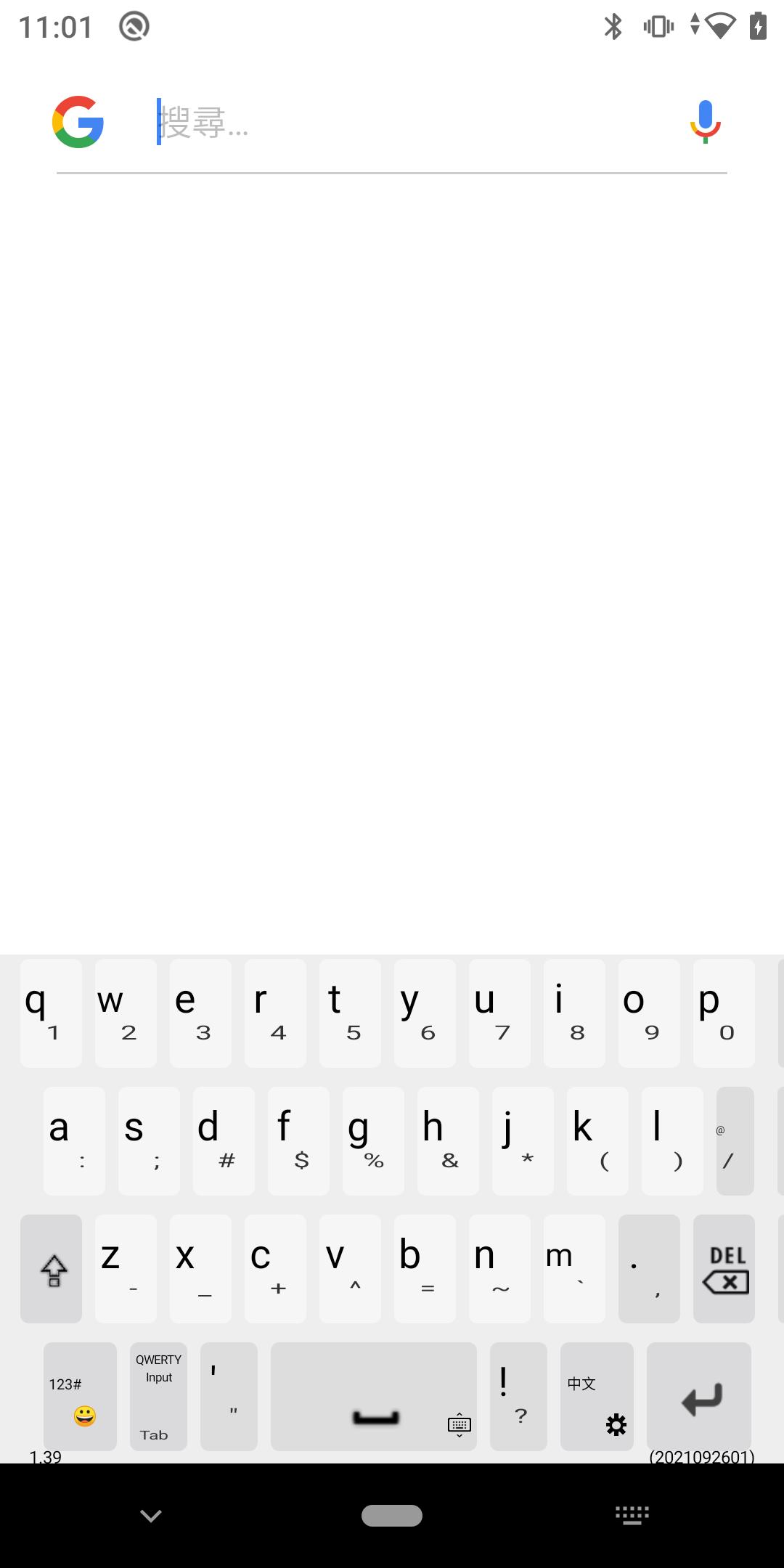Viewport: 784px width, 1568px height.
Task: Hit the DEL backspace key
Action: point(724,1269)
